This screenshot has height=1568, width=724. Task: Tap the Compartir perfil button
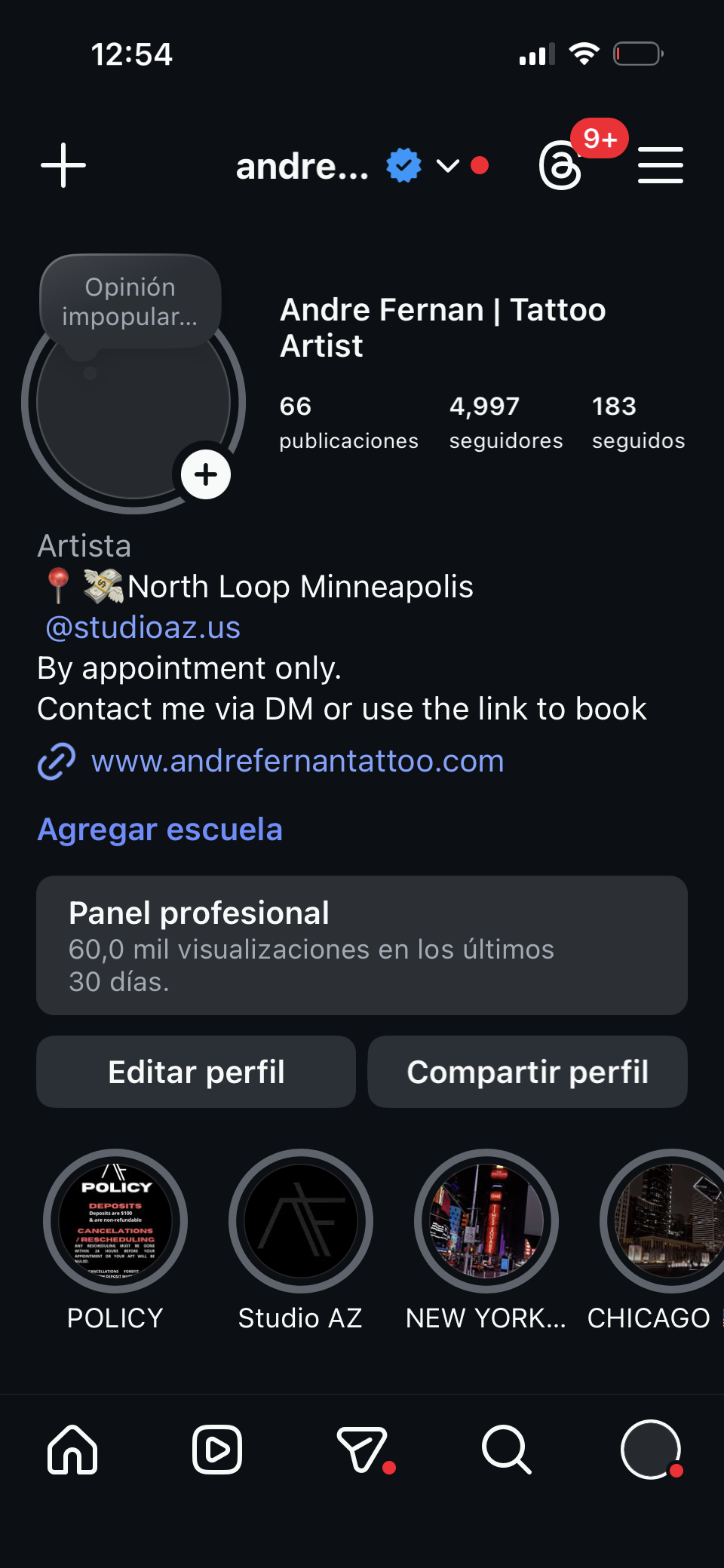(528, 1072)
